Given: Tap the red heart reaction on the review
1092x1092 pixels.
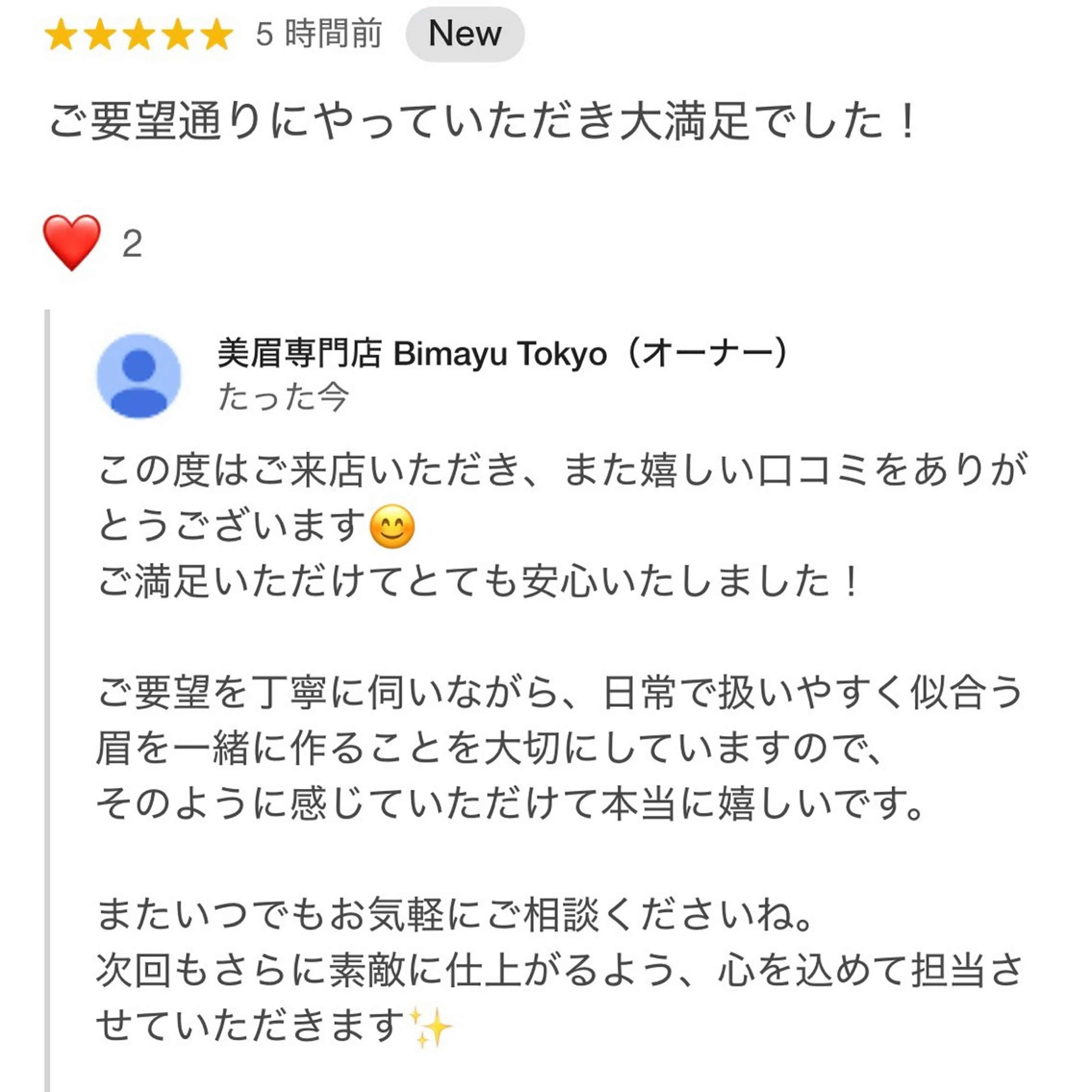Looking at the screenshot, I should [72, 243].
